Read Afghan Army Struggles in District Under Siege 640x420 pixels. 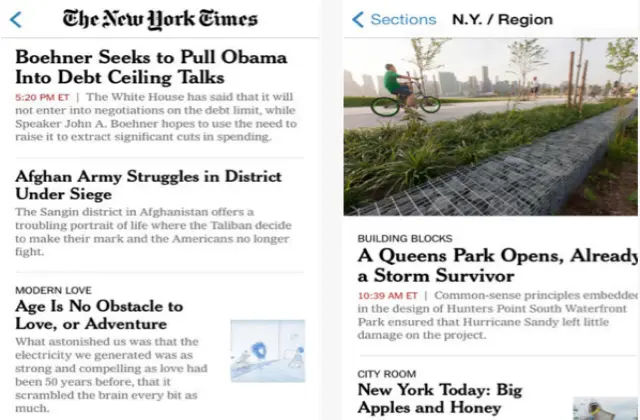coord(148,185)
